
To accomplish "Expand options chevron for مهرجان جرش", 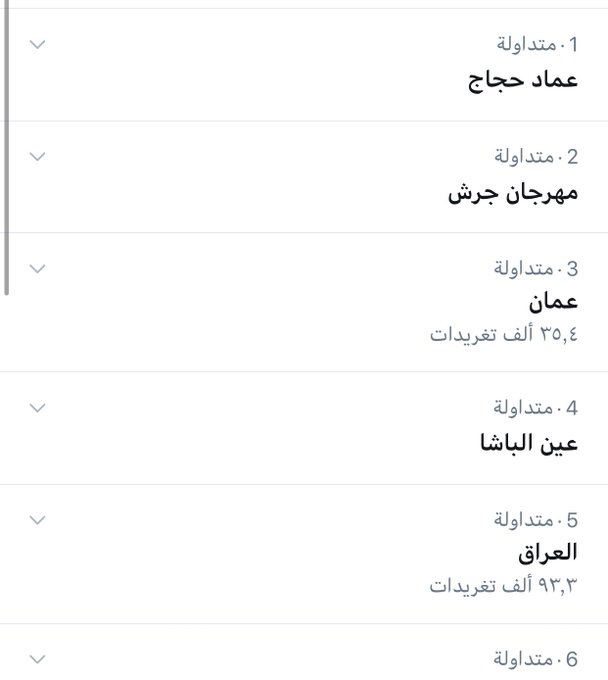I will [x=38, y=157].
